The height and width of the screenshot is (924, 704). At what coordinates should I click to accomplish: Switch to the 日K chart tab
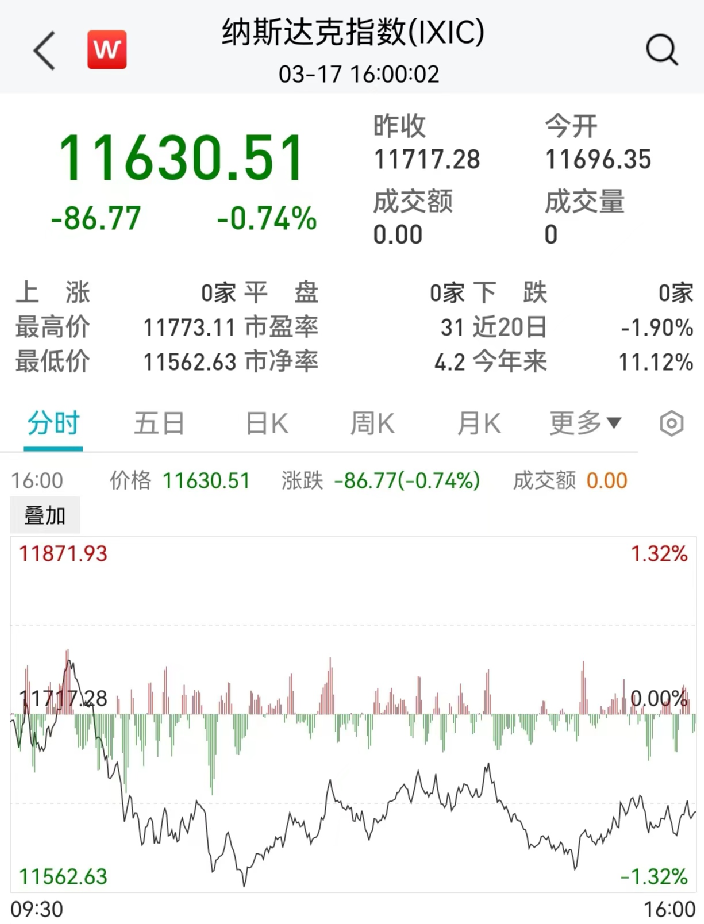pos(267,424)
